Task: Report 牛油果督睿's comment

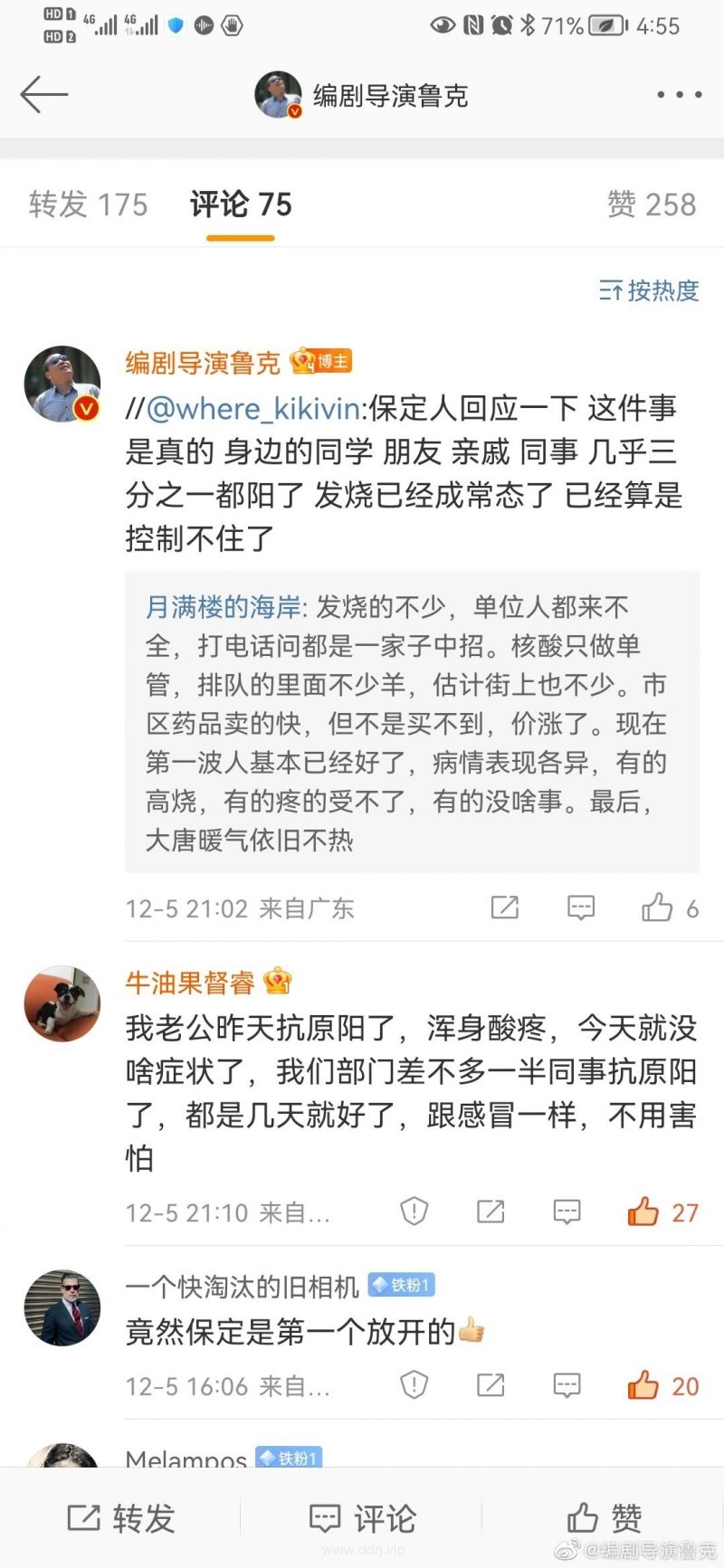Action: pyautogui.click(x=414, y=1212)
